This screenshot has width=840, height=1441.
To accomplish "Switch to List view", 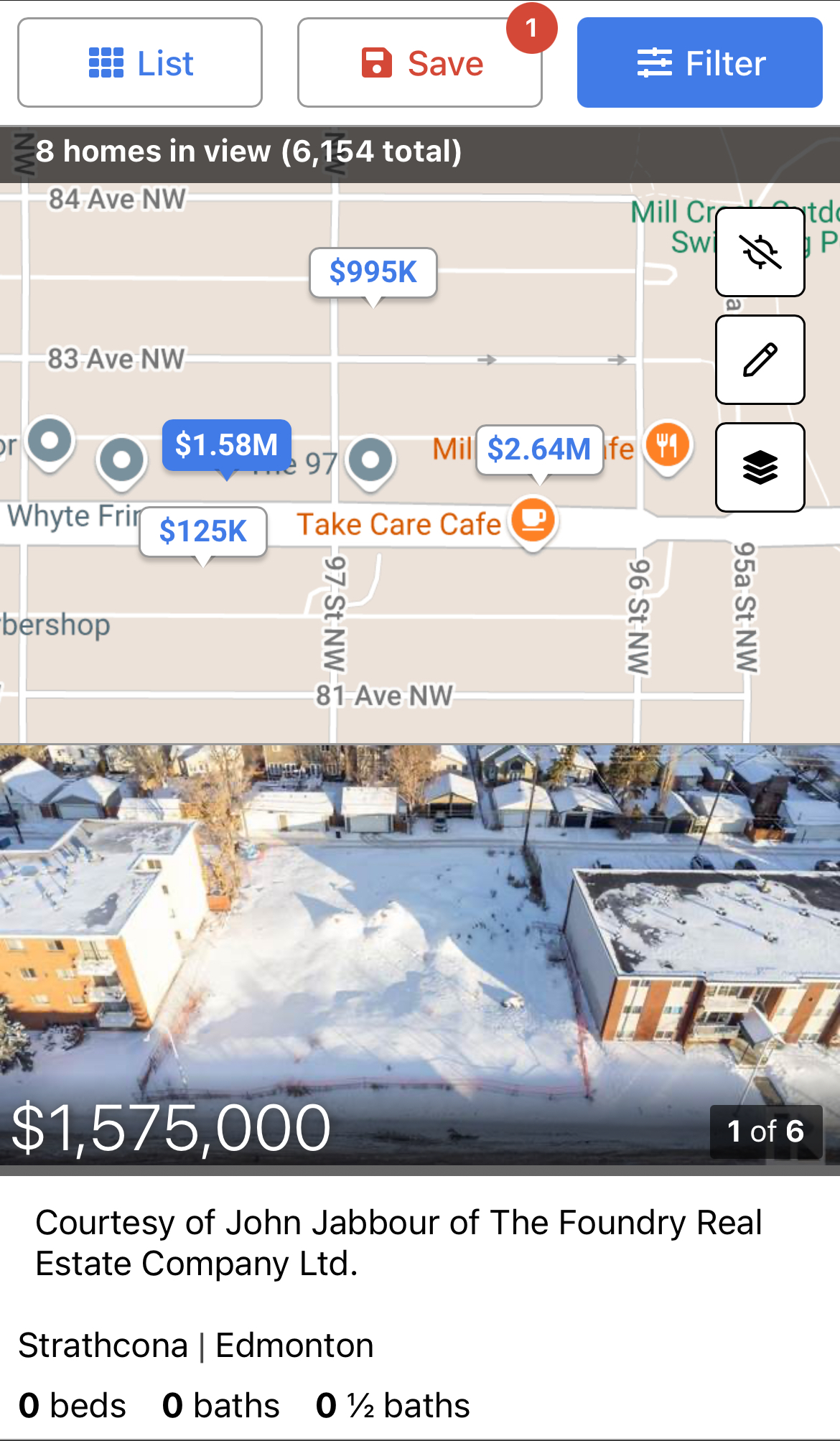I will tap(140, 63).
